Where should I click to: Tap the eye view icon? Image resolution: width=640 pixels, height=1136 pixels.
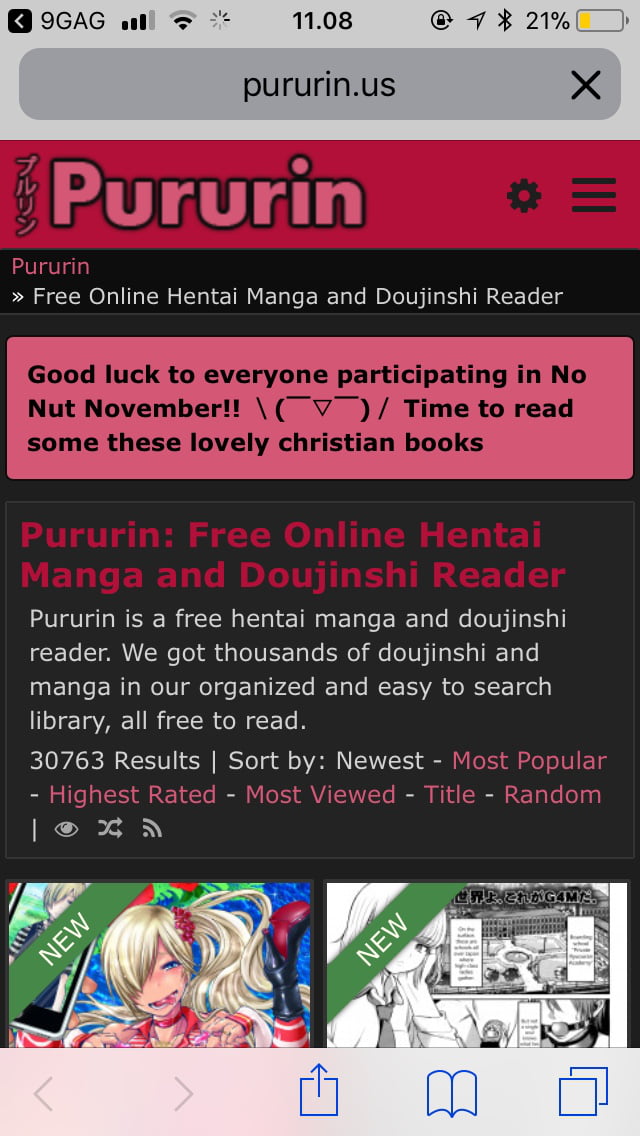click(66, 829)
